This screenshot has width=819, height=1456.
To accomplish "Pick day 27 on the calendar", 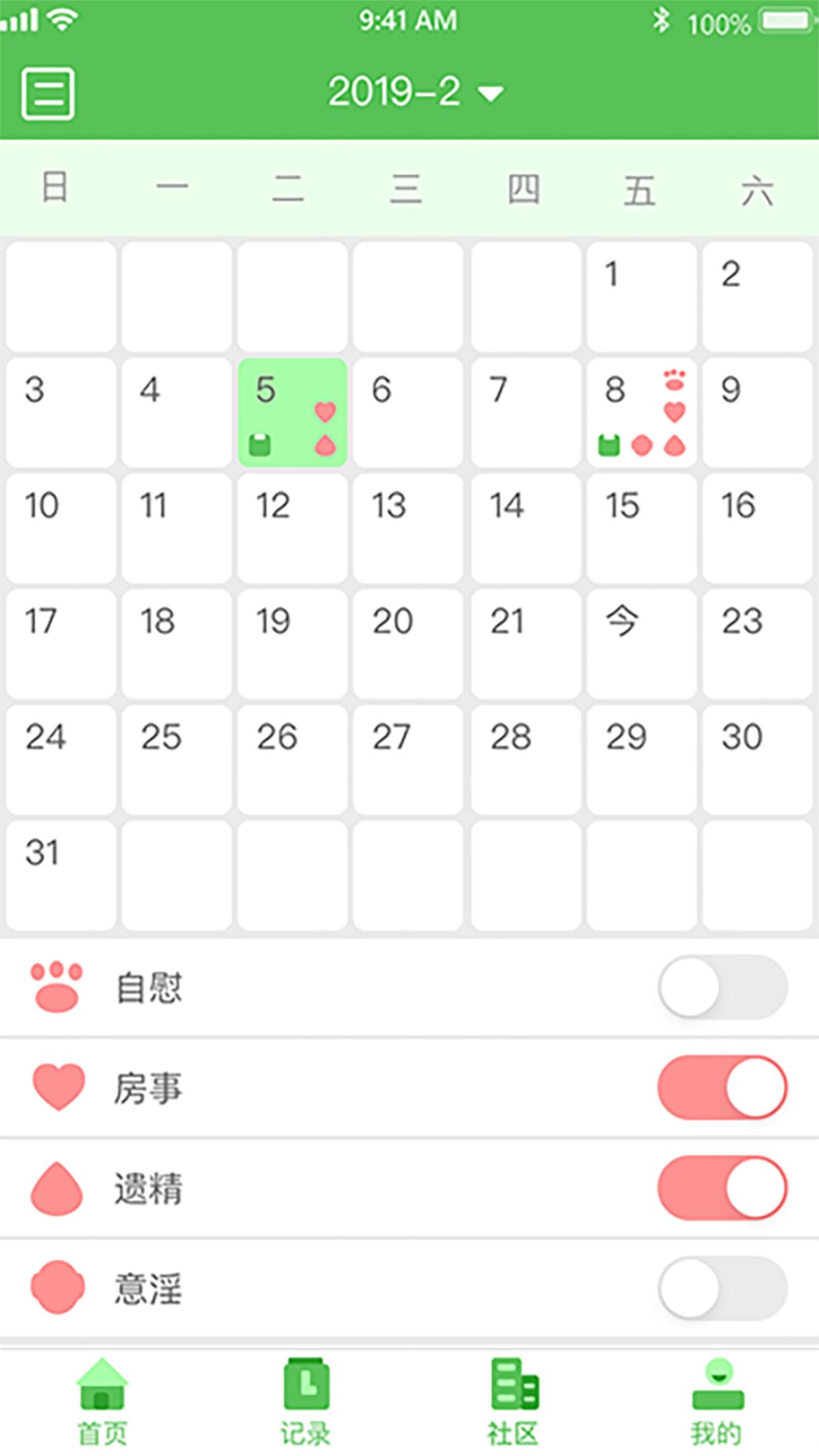I will (x=408, y=759).
